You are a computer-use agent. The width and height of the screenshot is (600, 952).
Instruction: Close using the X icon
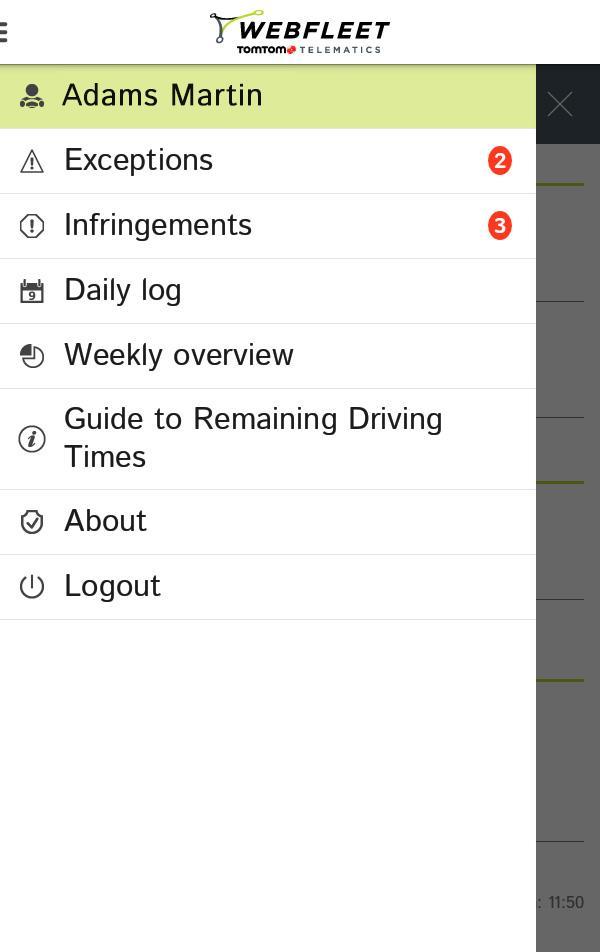(x=559, y=104)
